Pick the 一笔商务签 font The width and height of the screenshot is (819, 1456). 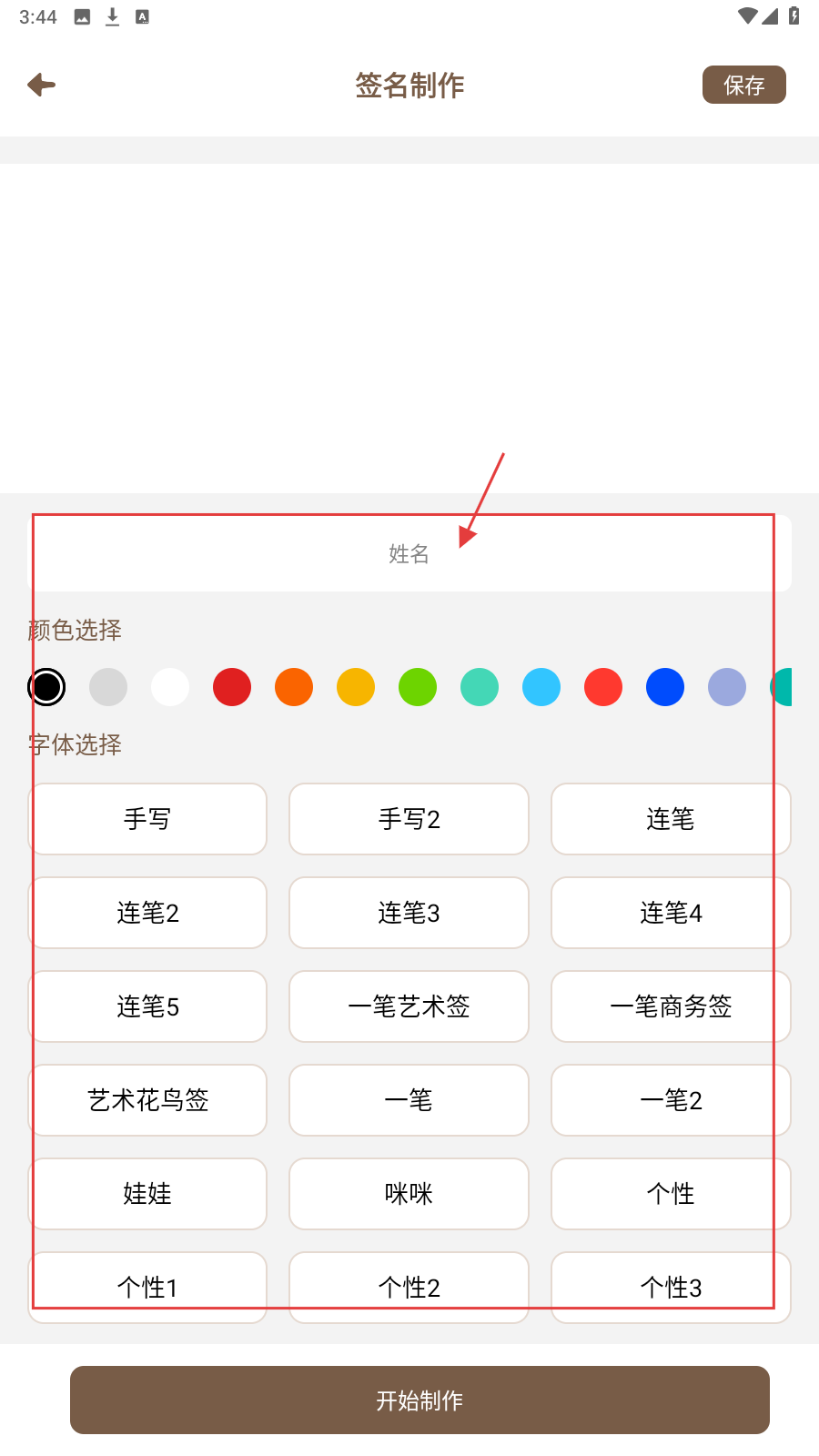671,1006
